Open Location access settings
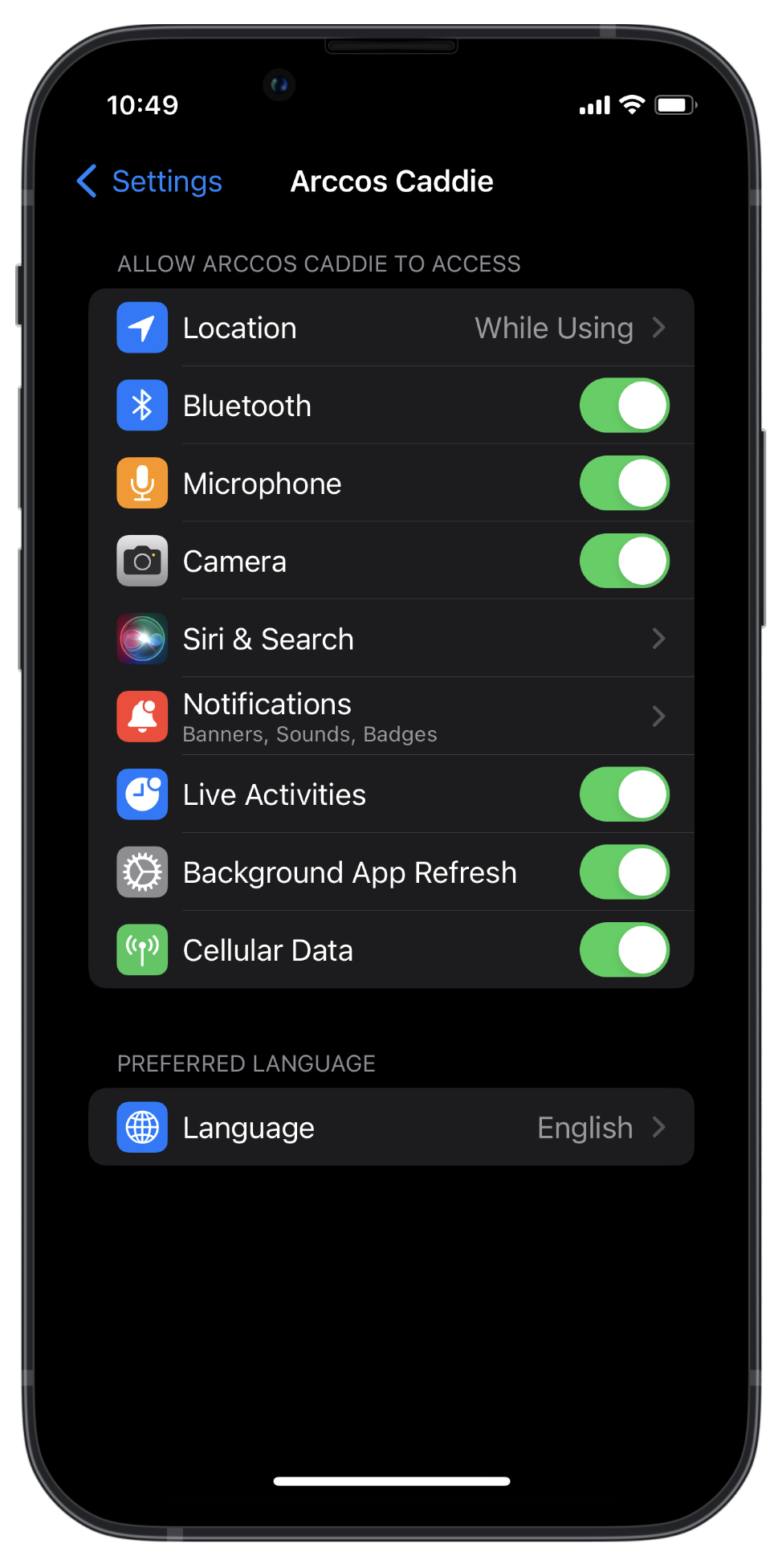Screen dimensions: 782x1568 391,328
